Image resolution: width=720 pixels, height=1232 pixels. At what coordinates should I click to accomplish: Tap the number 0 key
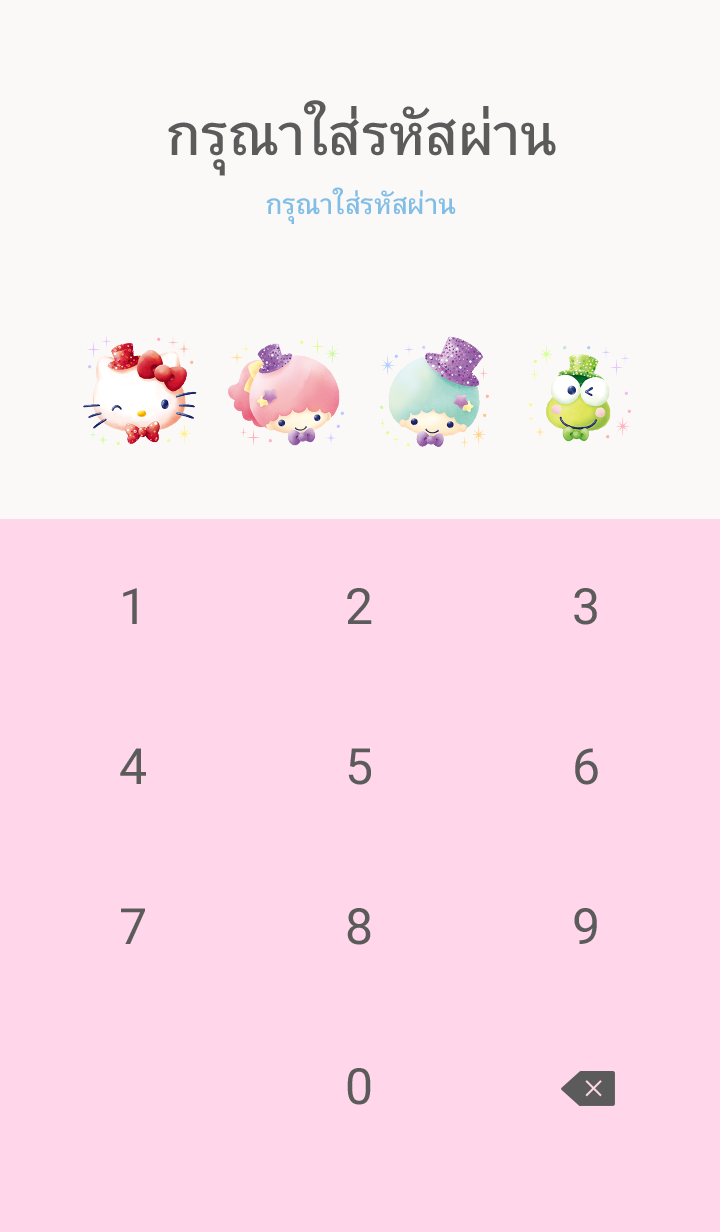coord(359,1087)
